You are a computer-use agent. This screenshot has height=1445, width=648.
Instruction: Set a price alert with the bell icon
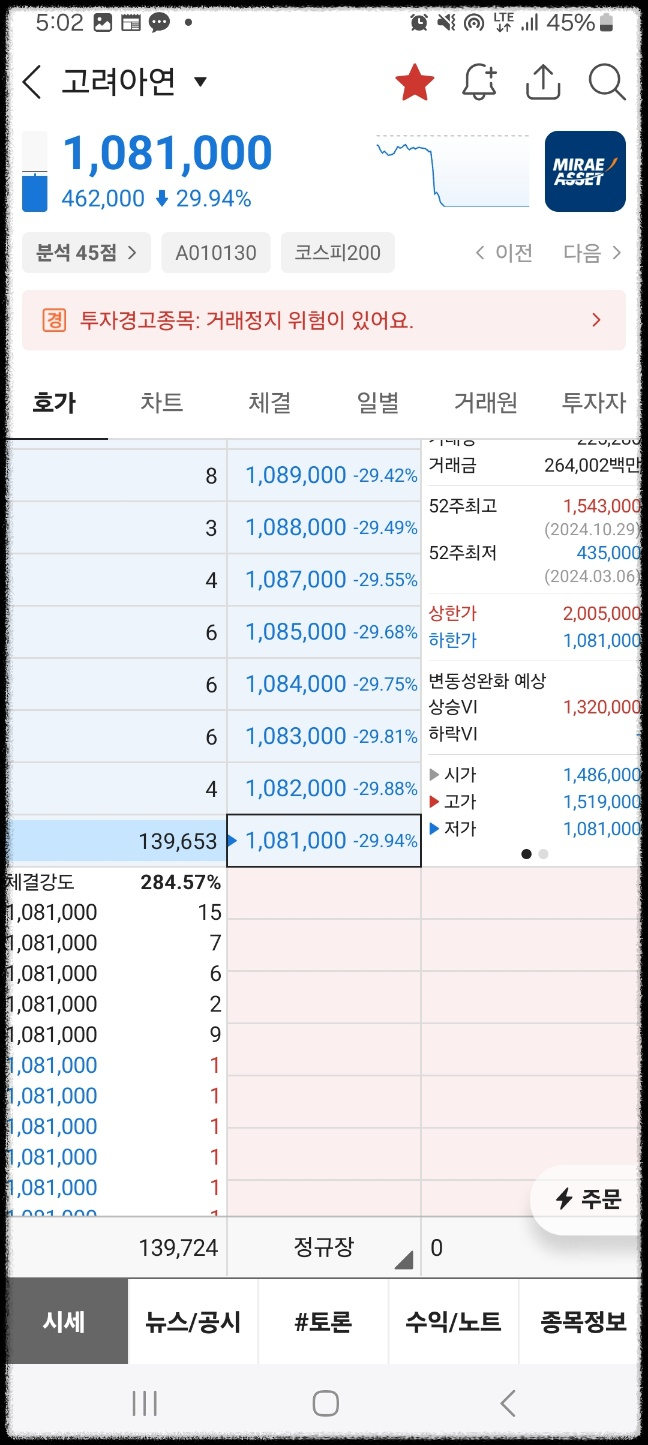click(480, 82)
